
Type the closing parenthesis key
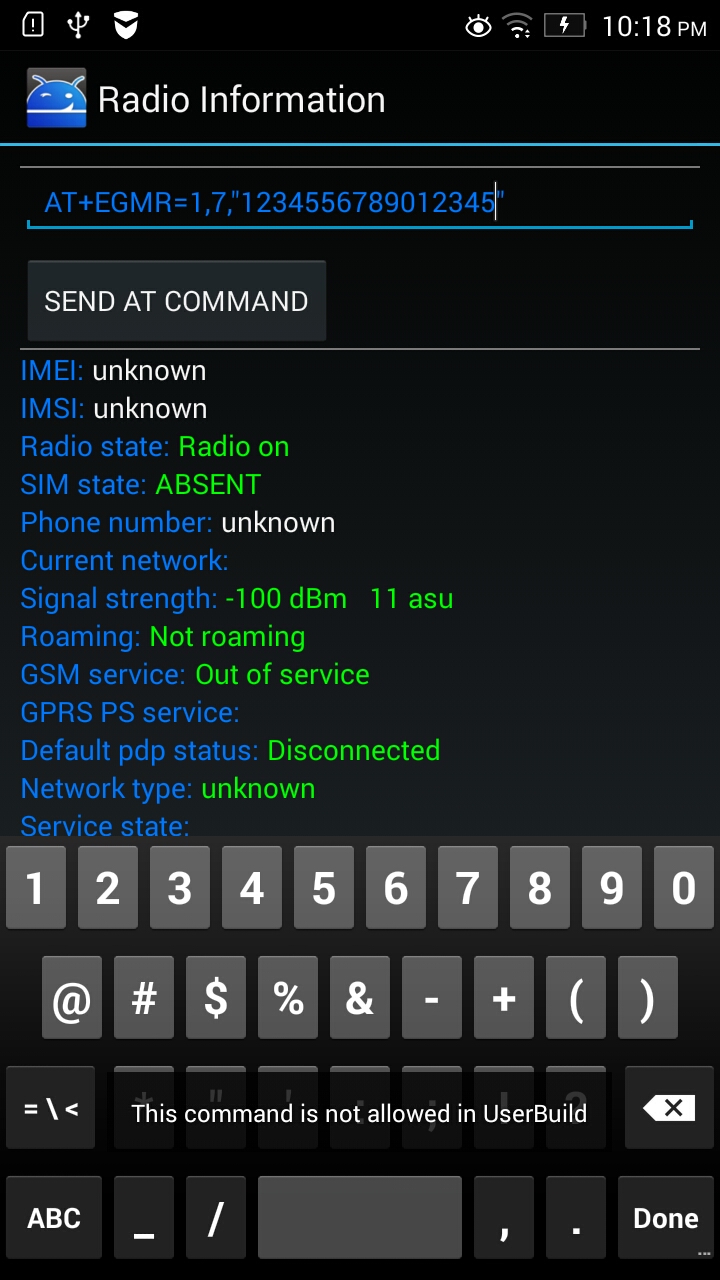[x=648, y=998]
